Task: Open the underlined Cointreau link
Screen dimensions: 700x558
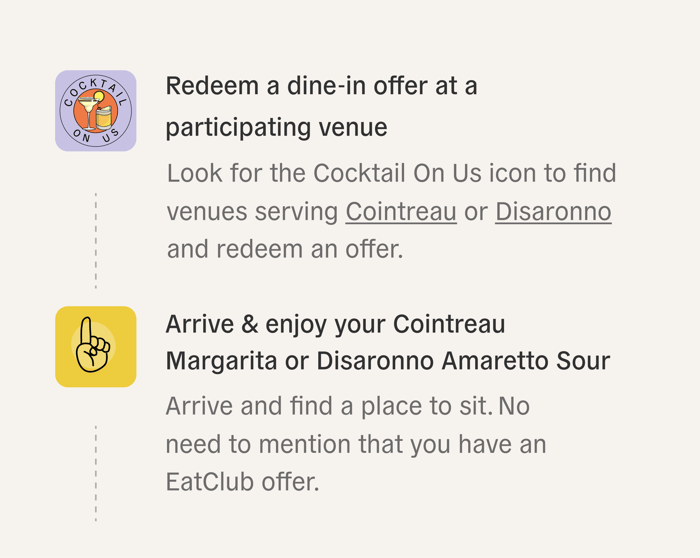Action: click(400, 212)
